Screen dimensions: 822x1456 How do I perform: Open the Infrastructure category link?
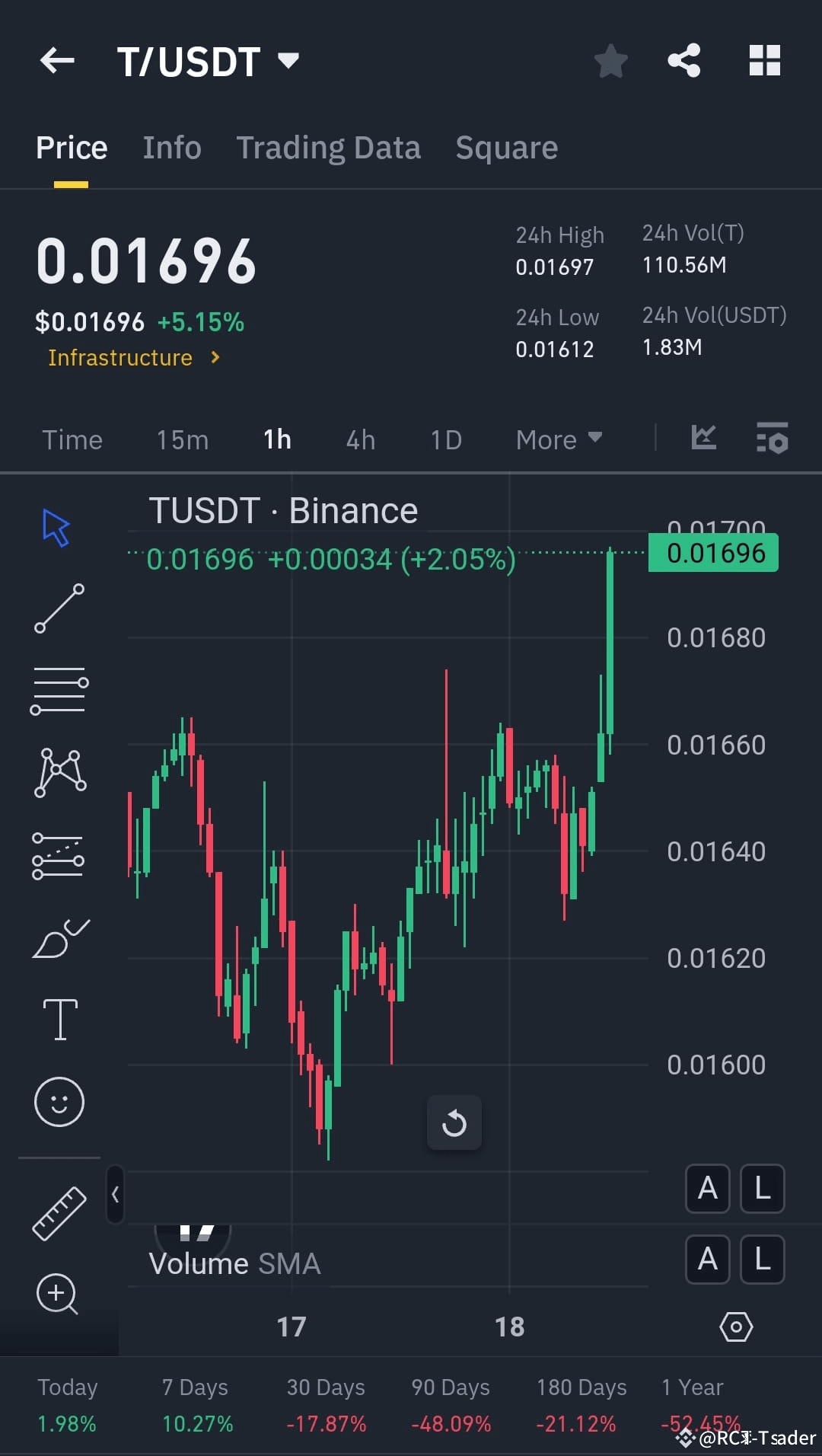(x=122, y=357)
